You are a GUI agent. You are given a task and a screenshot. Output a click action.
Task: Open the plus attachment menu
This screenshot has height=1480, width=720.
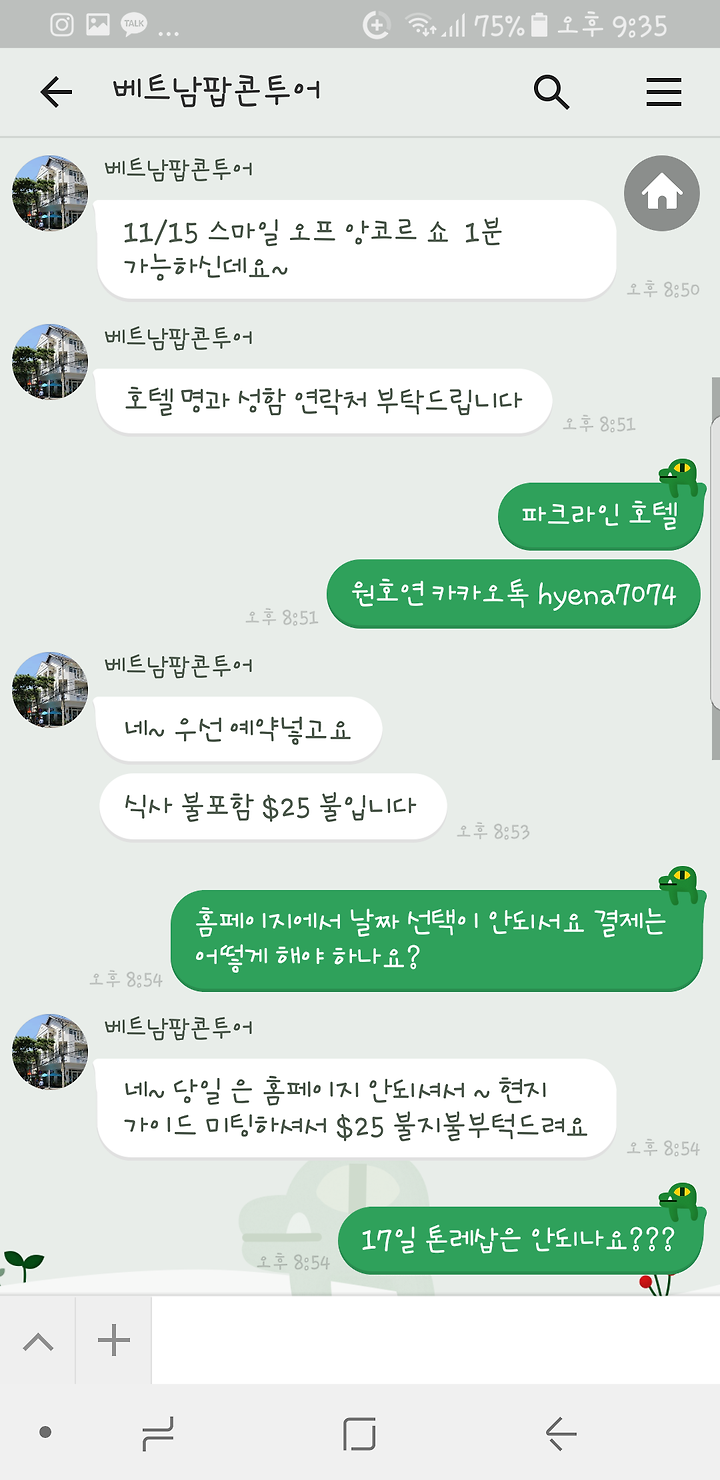click(114, 1340)
